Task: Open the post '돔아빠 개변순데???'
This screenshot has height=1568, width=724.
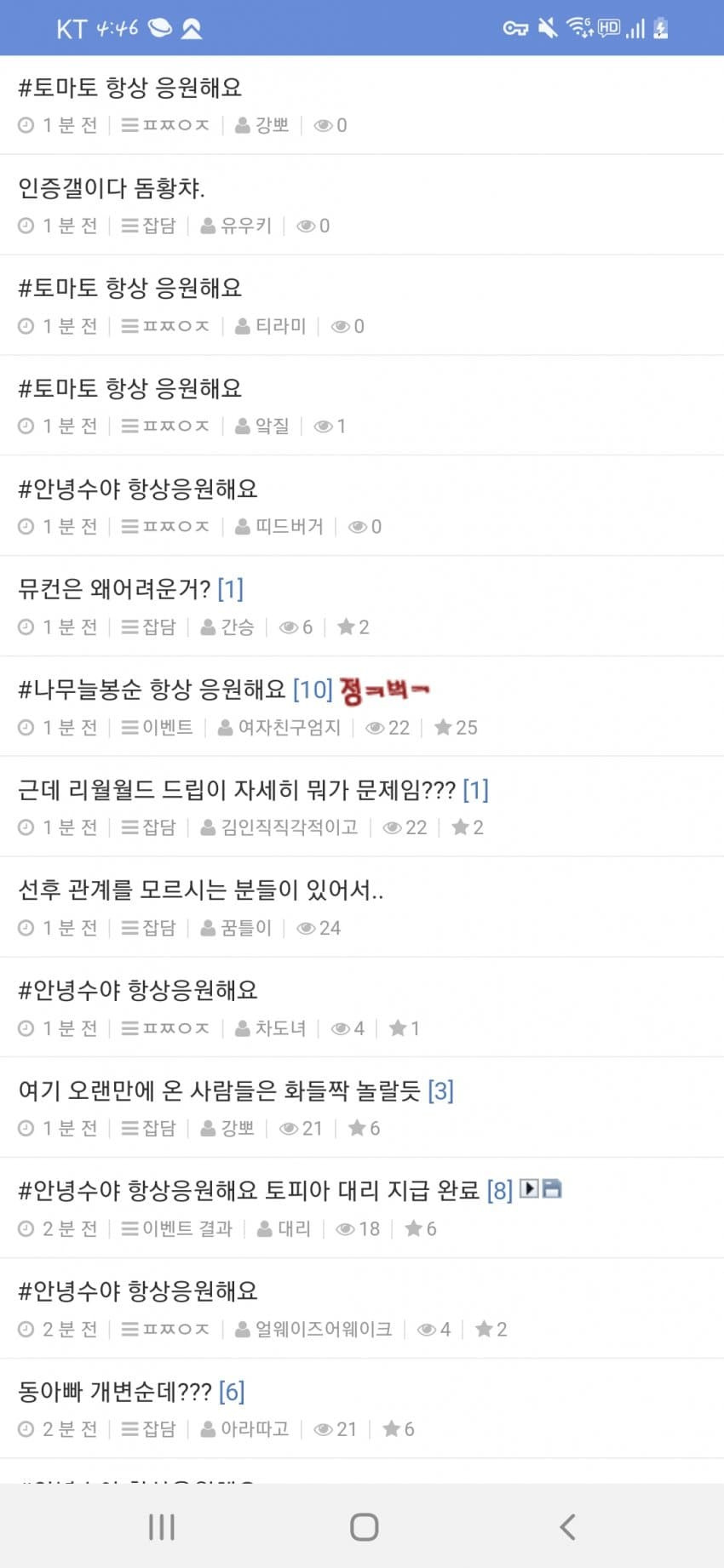Action: click(115, 1392)
